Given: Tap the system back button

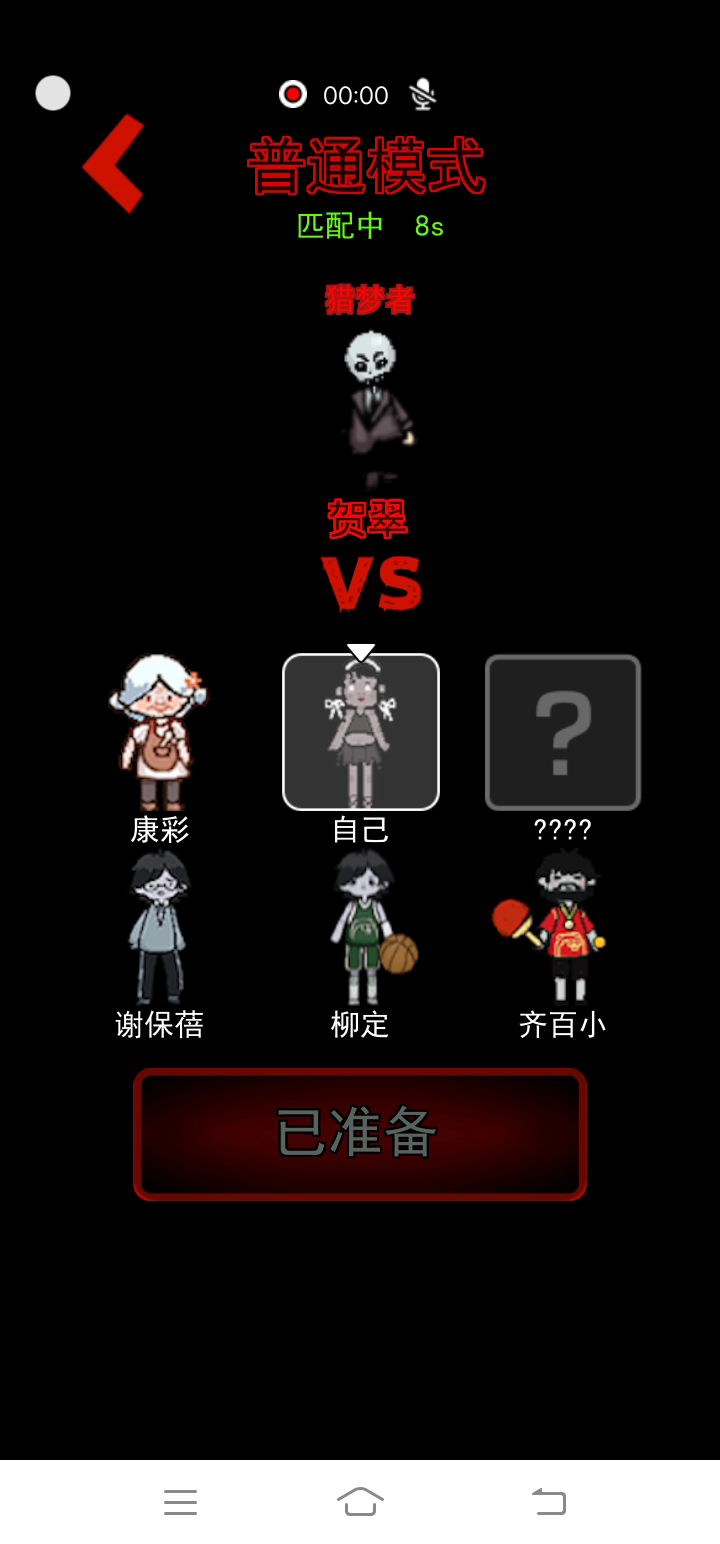Looking at the screenshot, I should (x=549, y=1501).
